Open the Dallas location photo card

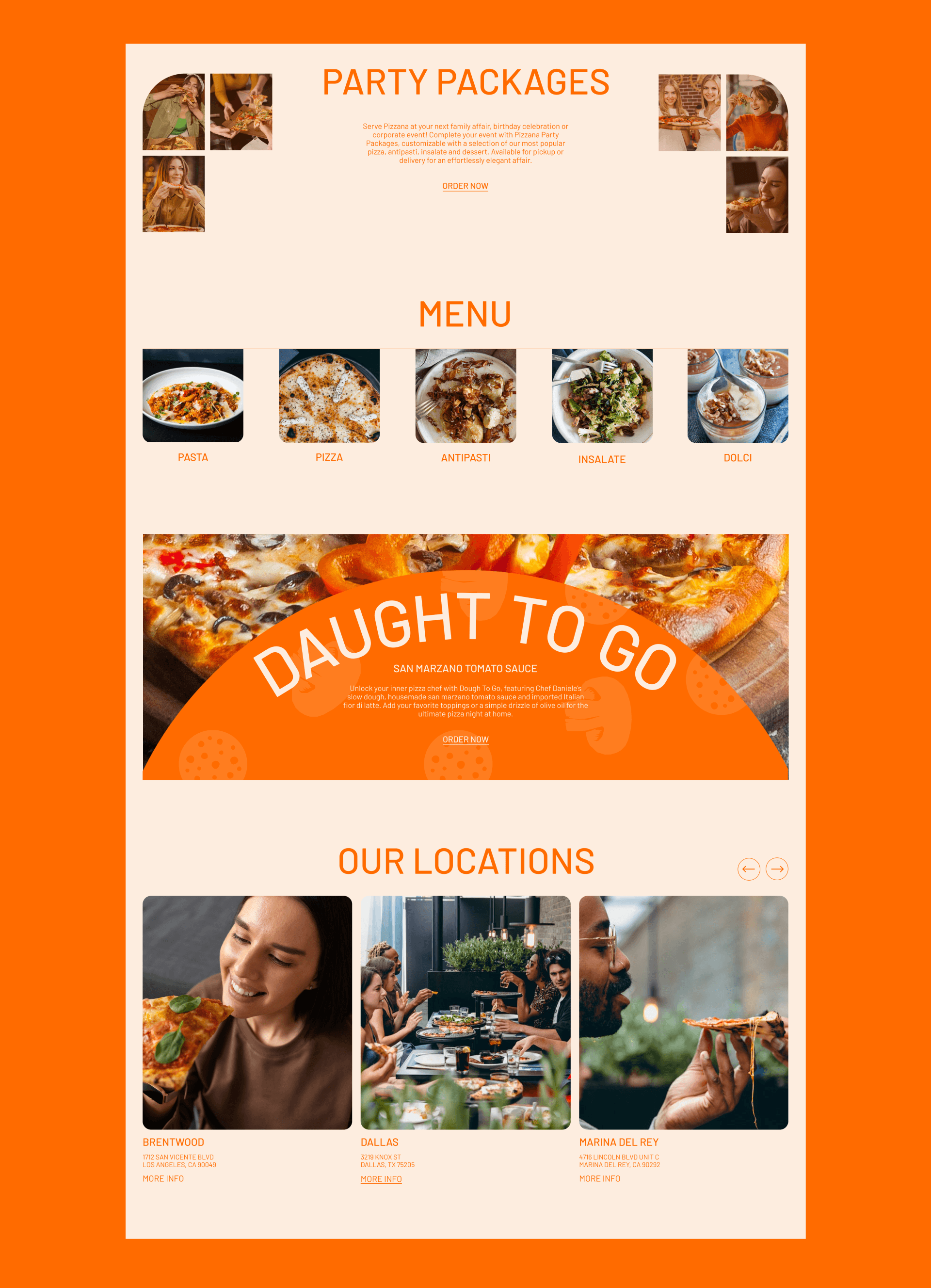click(x=465, y=1012)
